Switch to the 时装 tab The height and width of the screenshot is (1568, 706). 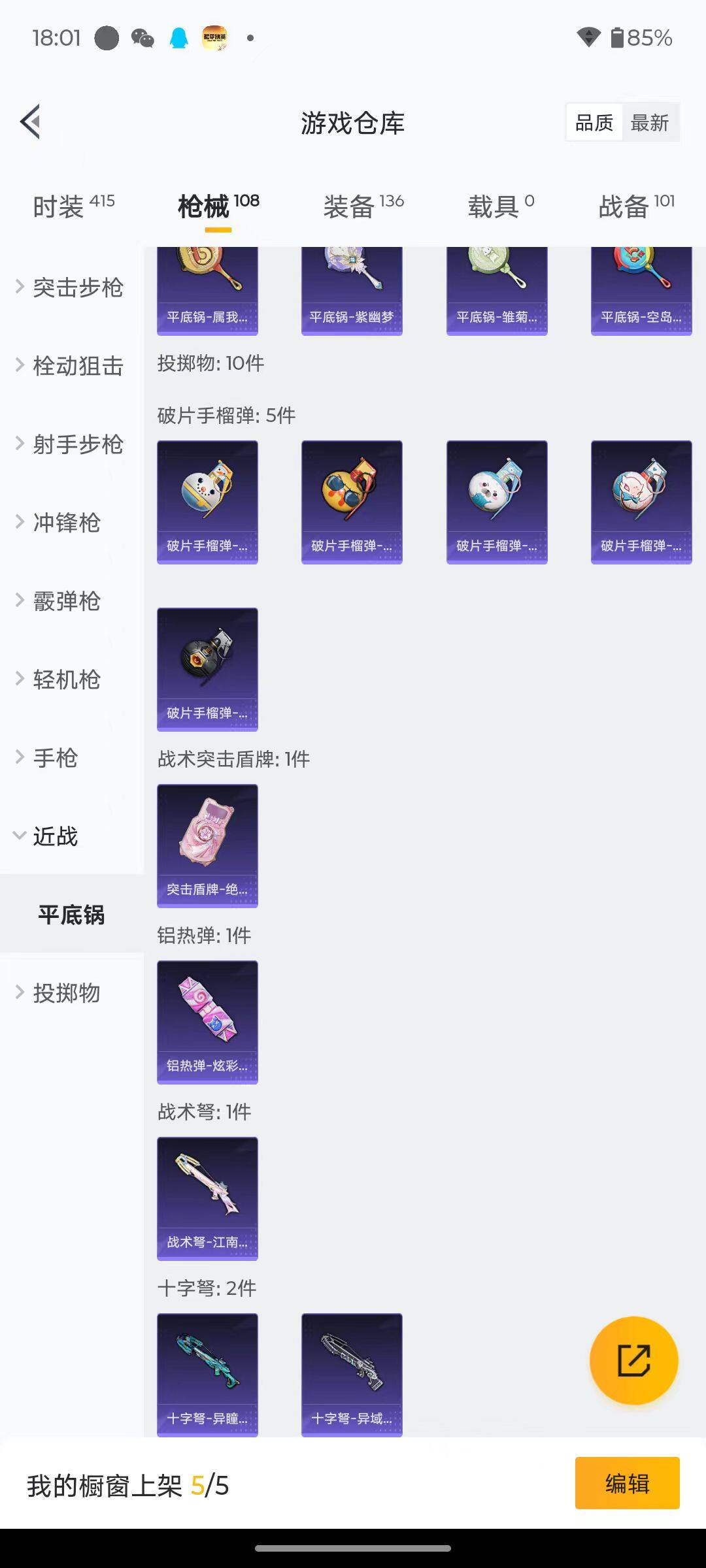[73, 206]
